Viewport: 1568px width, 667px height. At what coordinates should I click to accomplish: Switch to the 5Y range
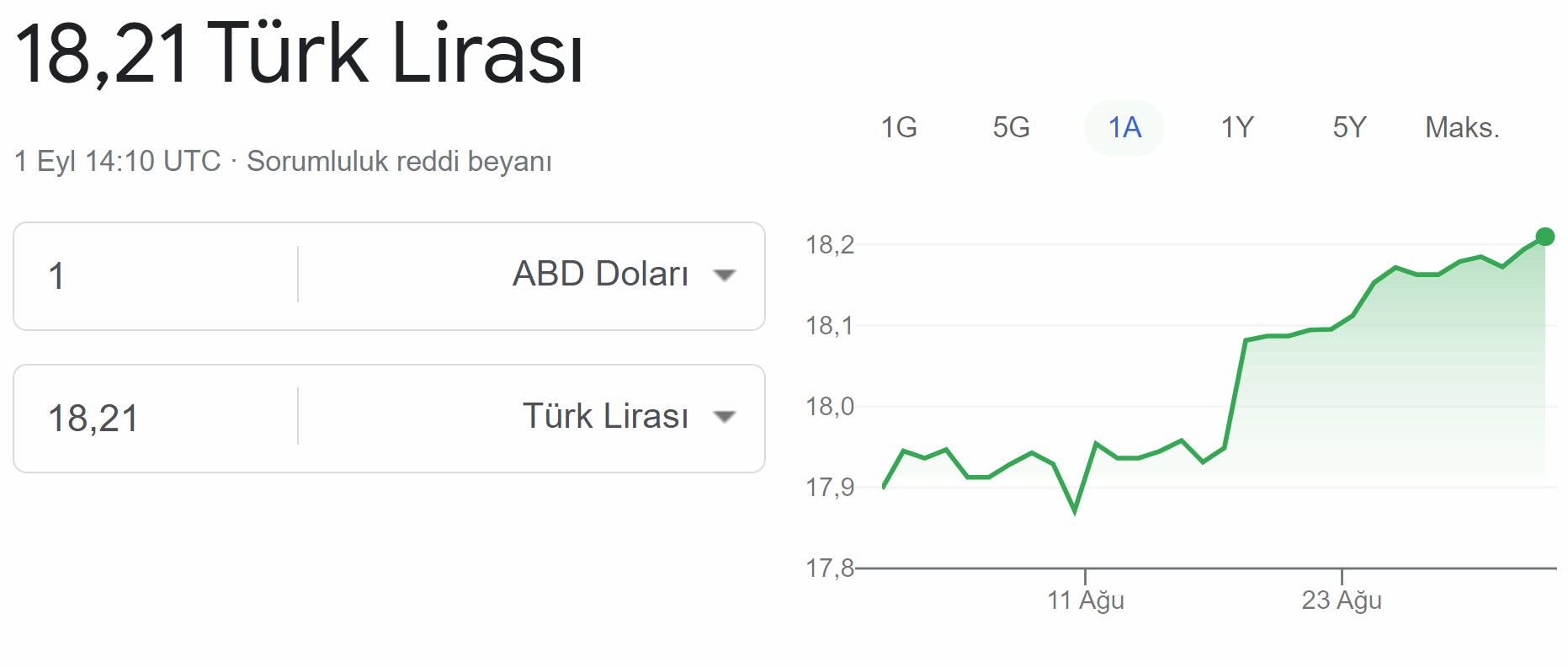pos(1349,128)
